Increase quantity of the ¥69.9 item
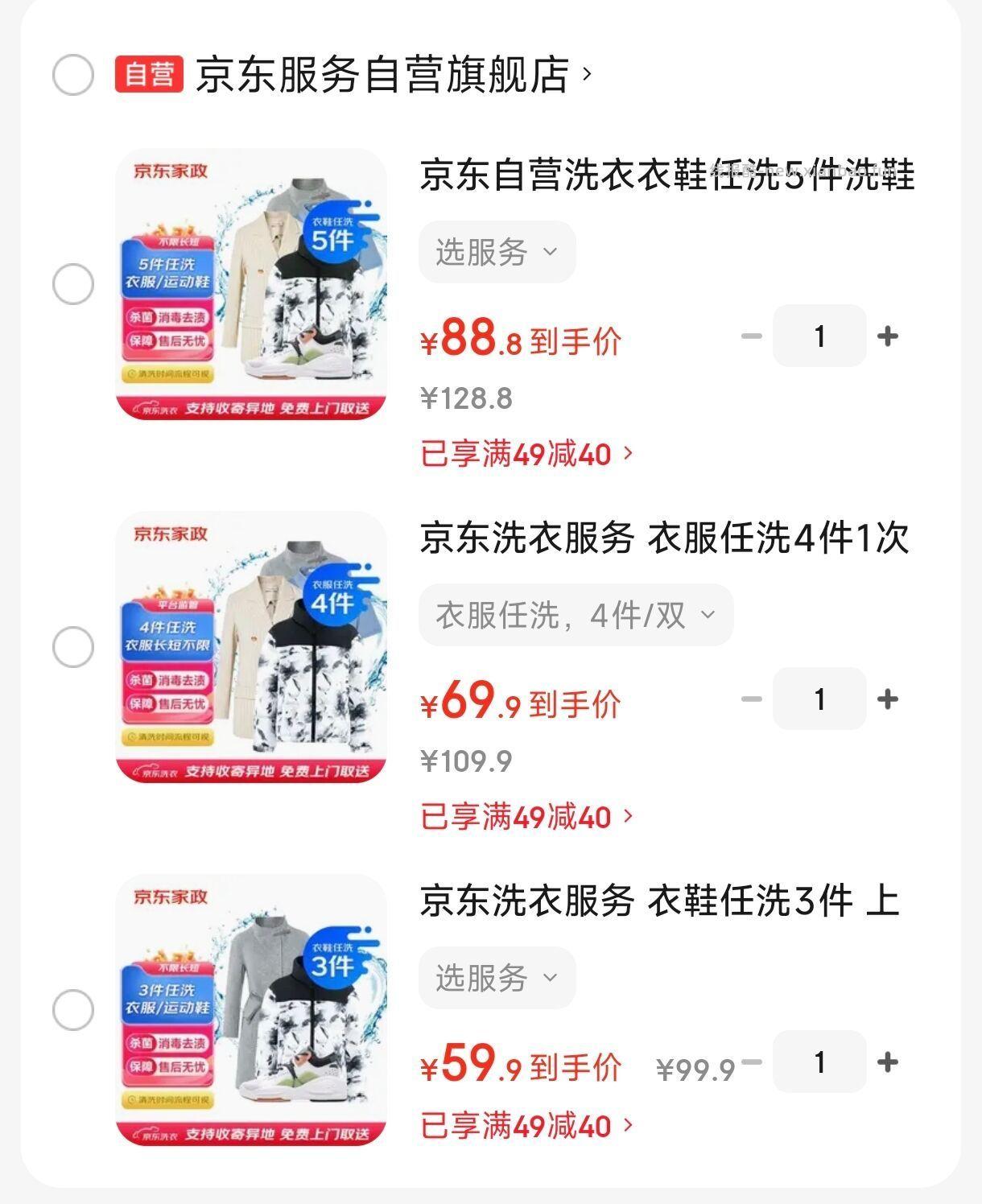Image resolution: width=982 pixels, height=1204 pixels. click(886, 700)
